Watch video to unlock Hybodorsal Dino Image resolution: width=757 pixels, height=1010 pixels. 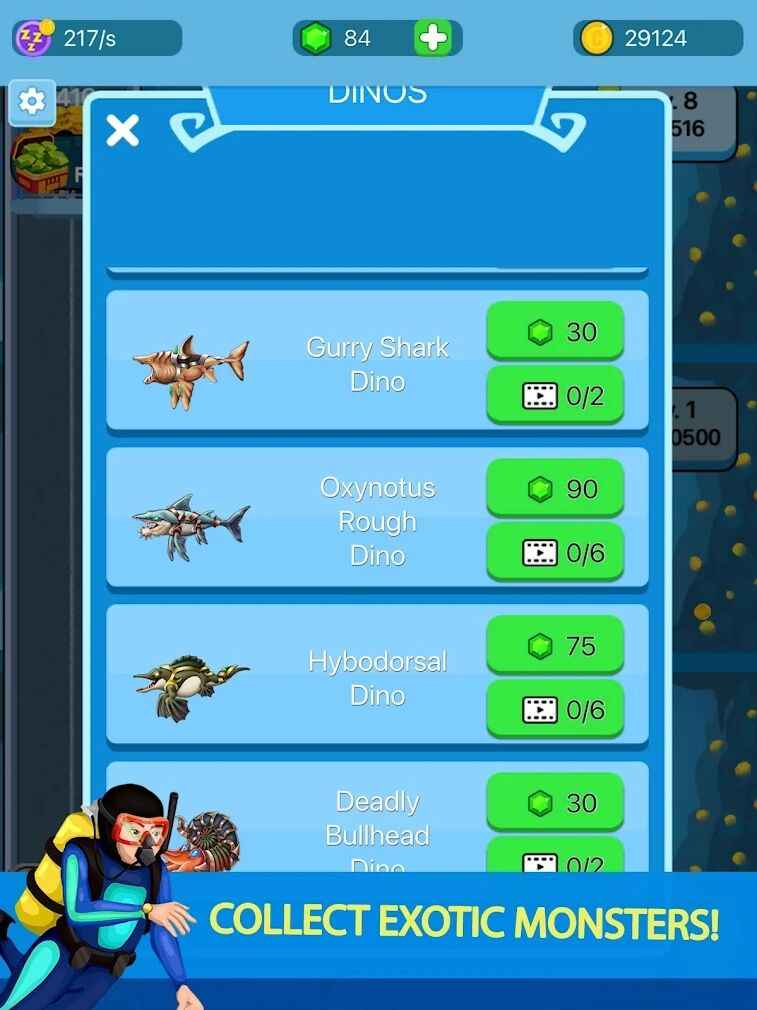(x=555, y=709)
